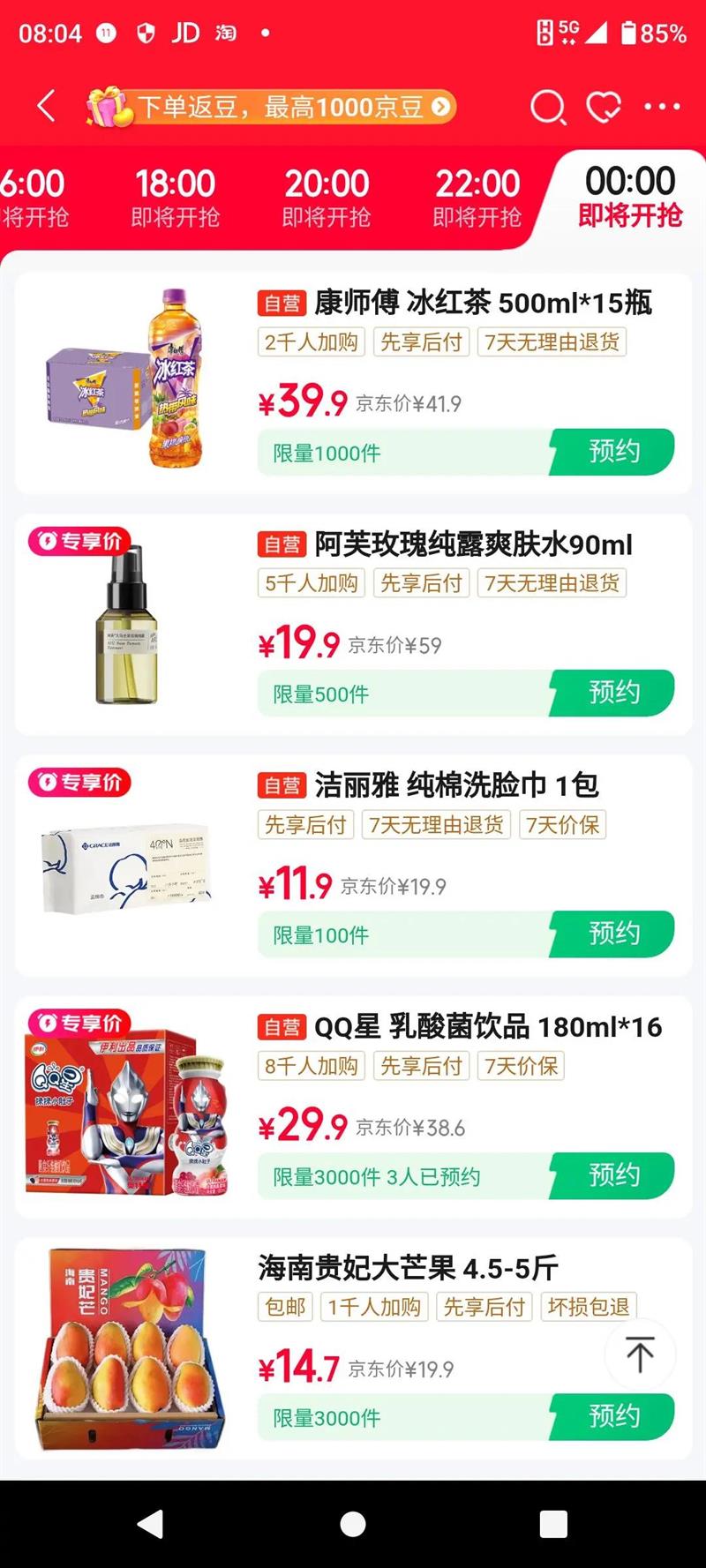Click 7天无理由退货 tag on toner item
The height and width of the screenshot is (1568, 706).
point(553,583)
